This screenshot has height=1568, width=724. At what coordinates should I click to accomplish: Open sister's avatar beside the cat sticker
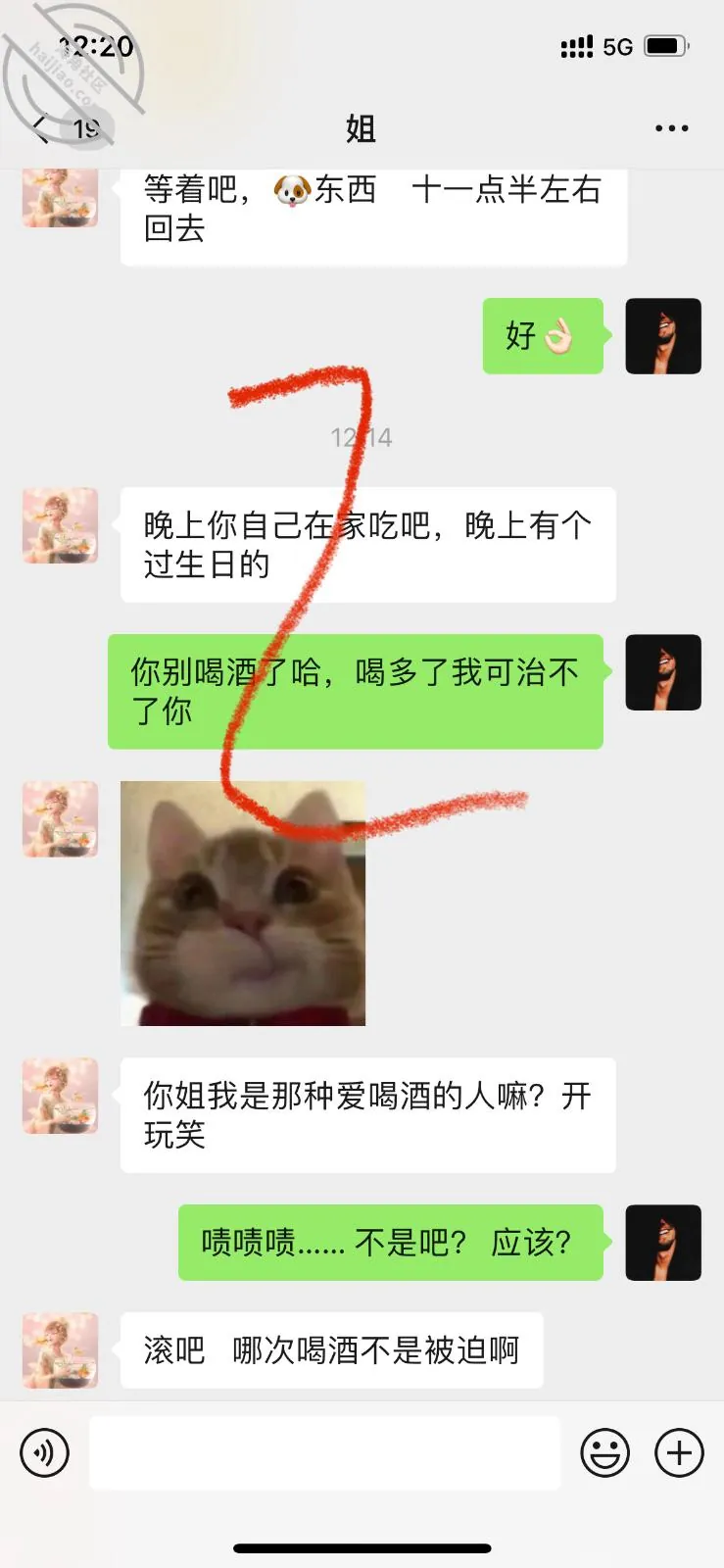pyautogui.click(x=61, y=819)
